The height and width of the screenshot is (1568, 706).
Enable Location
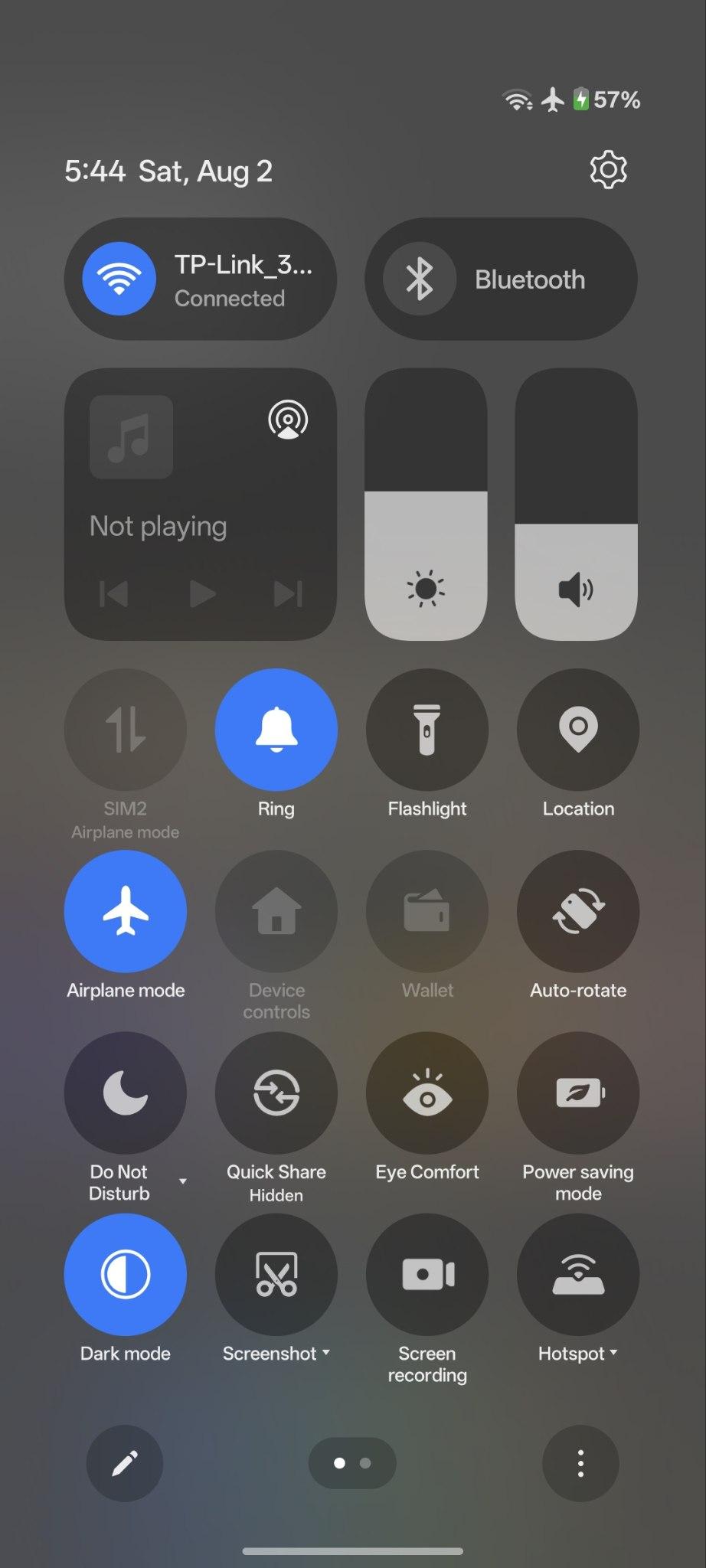pyautogui.click(x=578, y=730)
